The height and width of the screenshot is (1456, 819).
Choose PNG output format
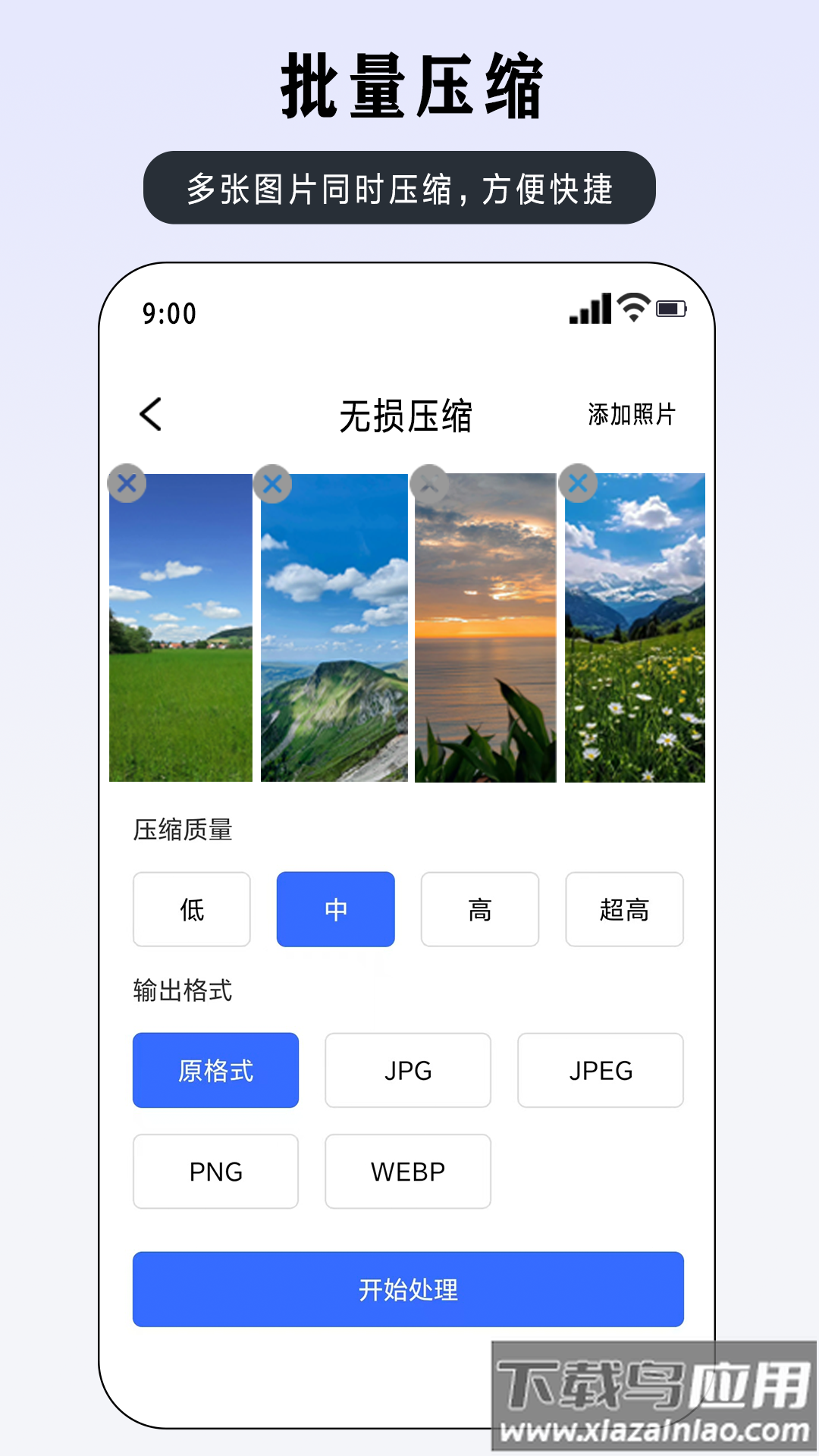215,1172
